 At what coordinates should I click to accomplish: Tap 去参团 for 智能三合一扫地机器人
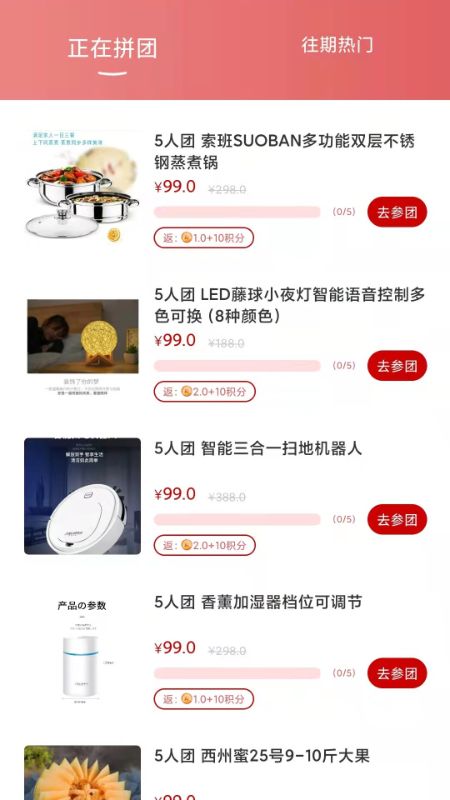tap(397, 519)
